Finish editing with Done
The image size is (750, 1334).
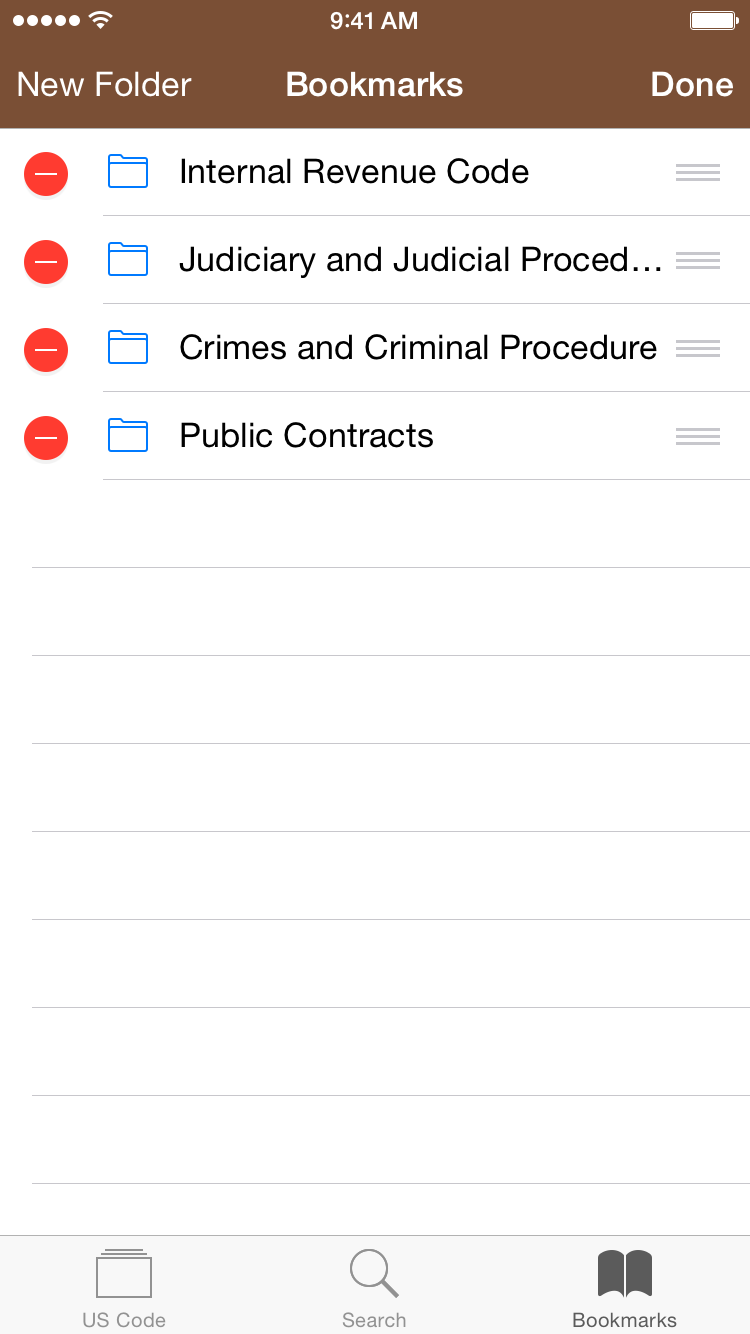692,85
